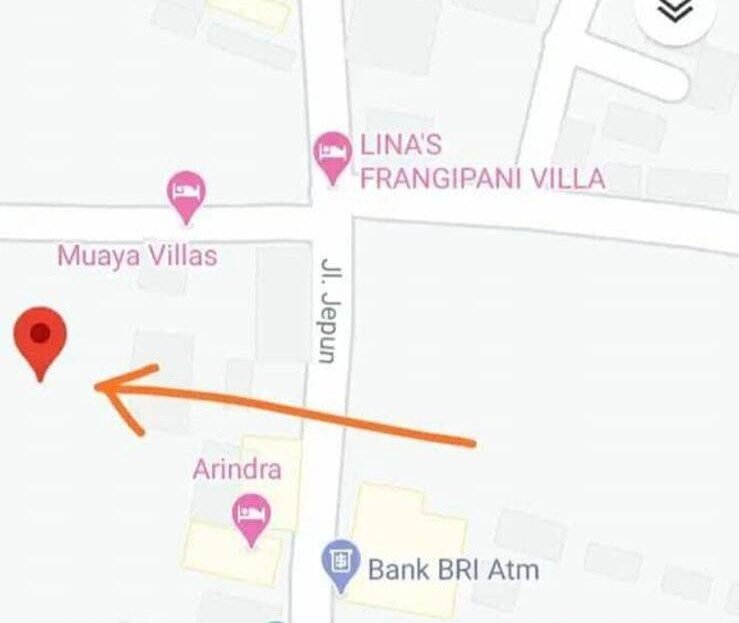Open the Muaya Villas place marker
Image resolution: width=739 pixels, height=623 pixels.
[187, 195]
